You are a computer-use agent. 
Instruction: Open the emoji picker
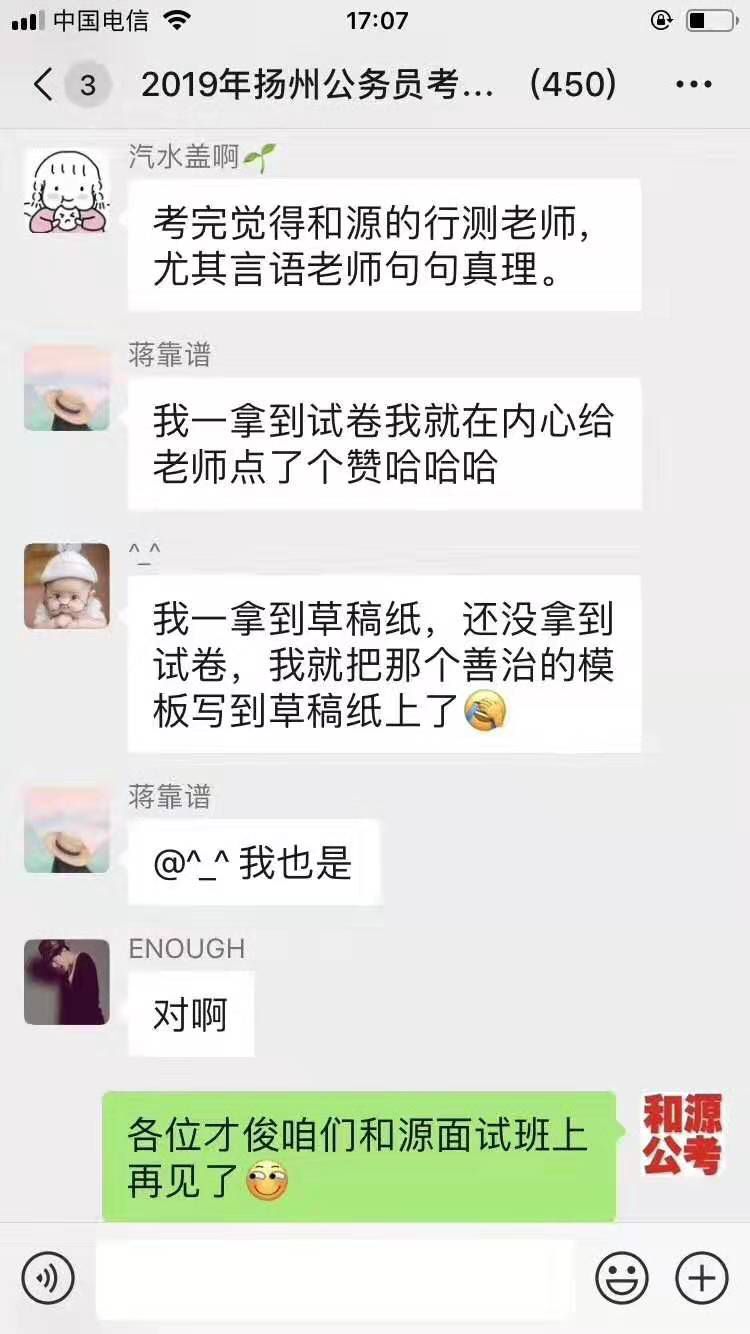[622, 1277]
